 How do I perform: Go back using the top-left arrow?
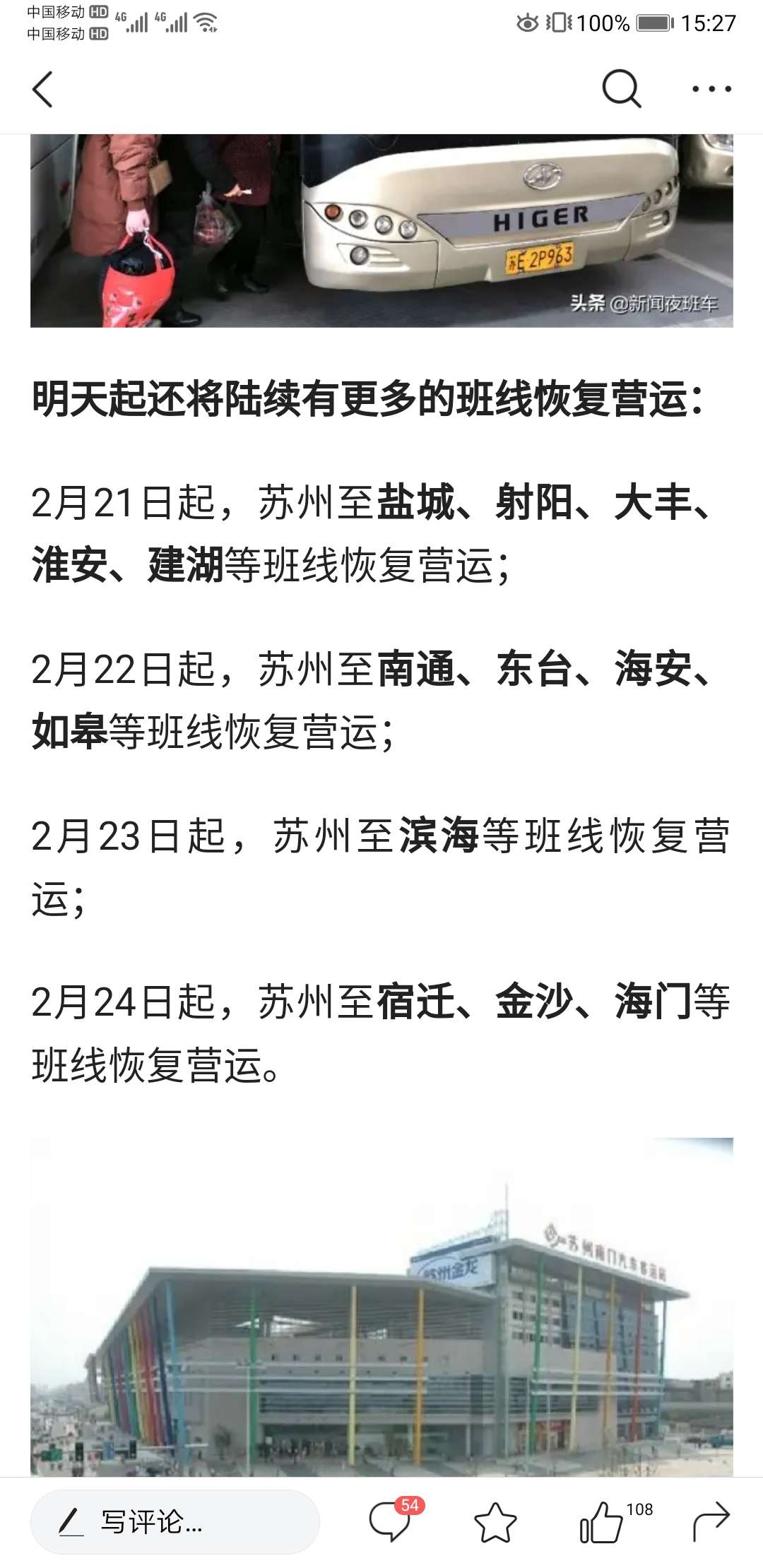pyautogui.click(x=42, y=90)
